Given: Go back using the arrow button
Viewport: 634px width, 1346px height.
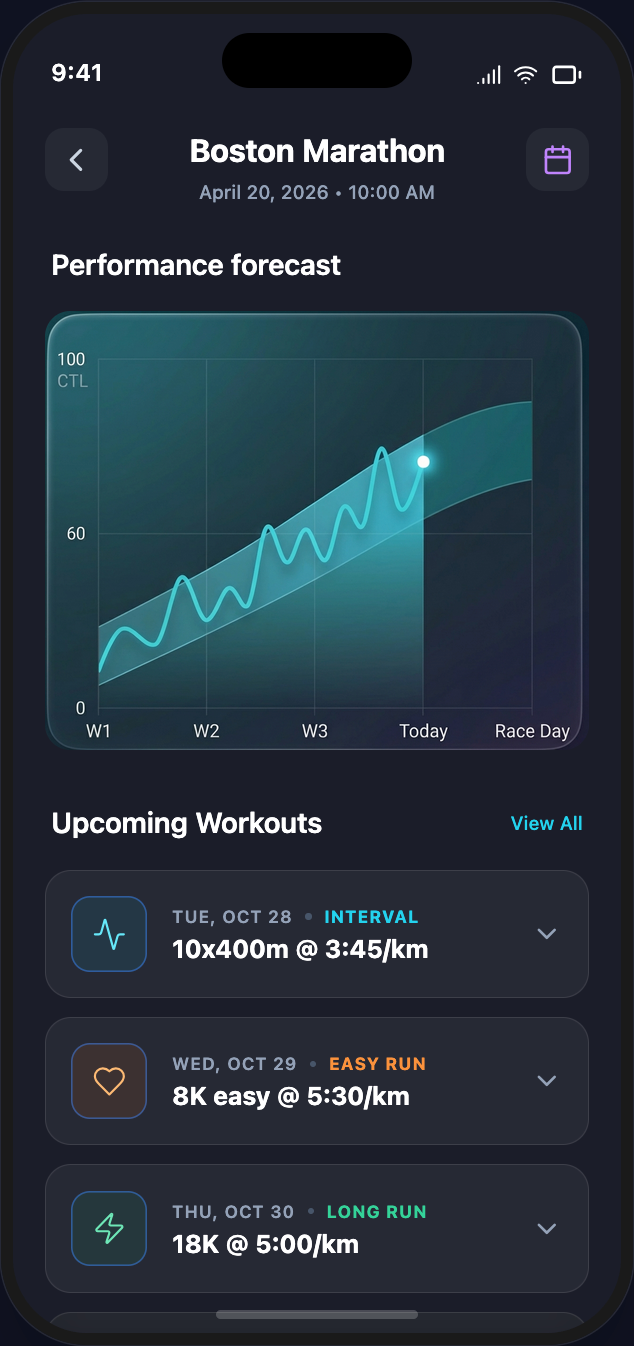Looking at the screenshot, I should [76, 160].
